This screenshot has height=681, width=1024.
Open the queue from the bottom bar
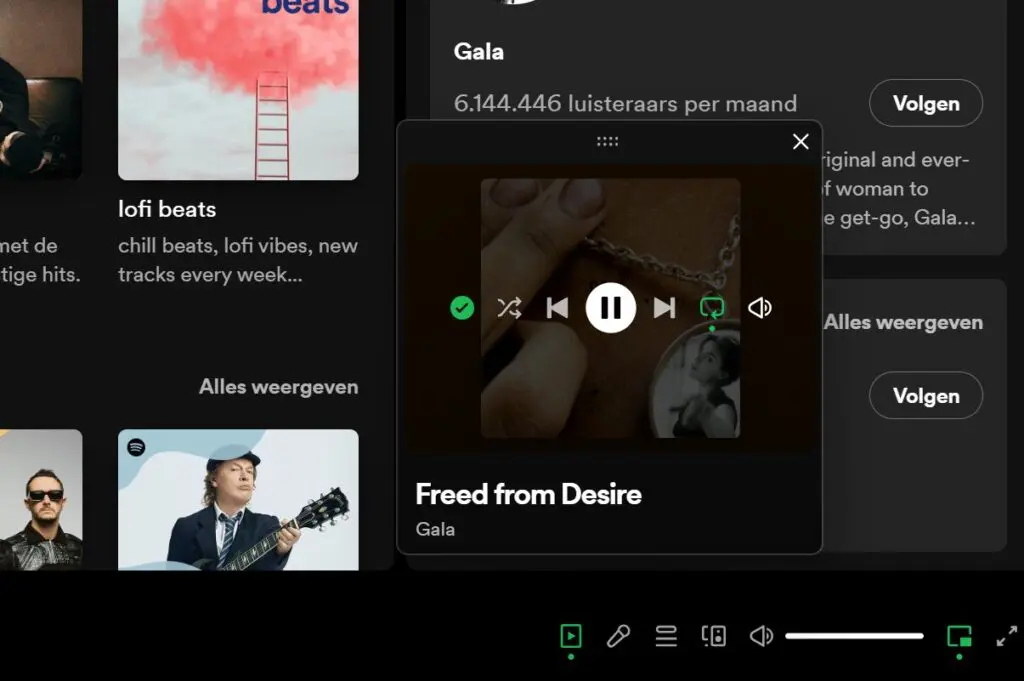[666, 635]
